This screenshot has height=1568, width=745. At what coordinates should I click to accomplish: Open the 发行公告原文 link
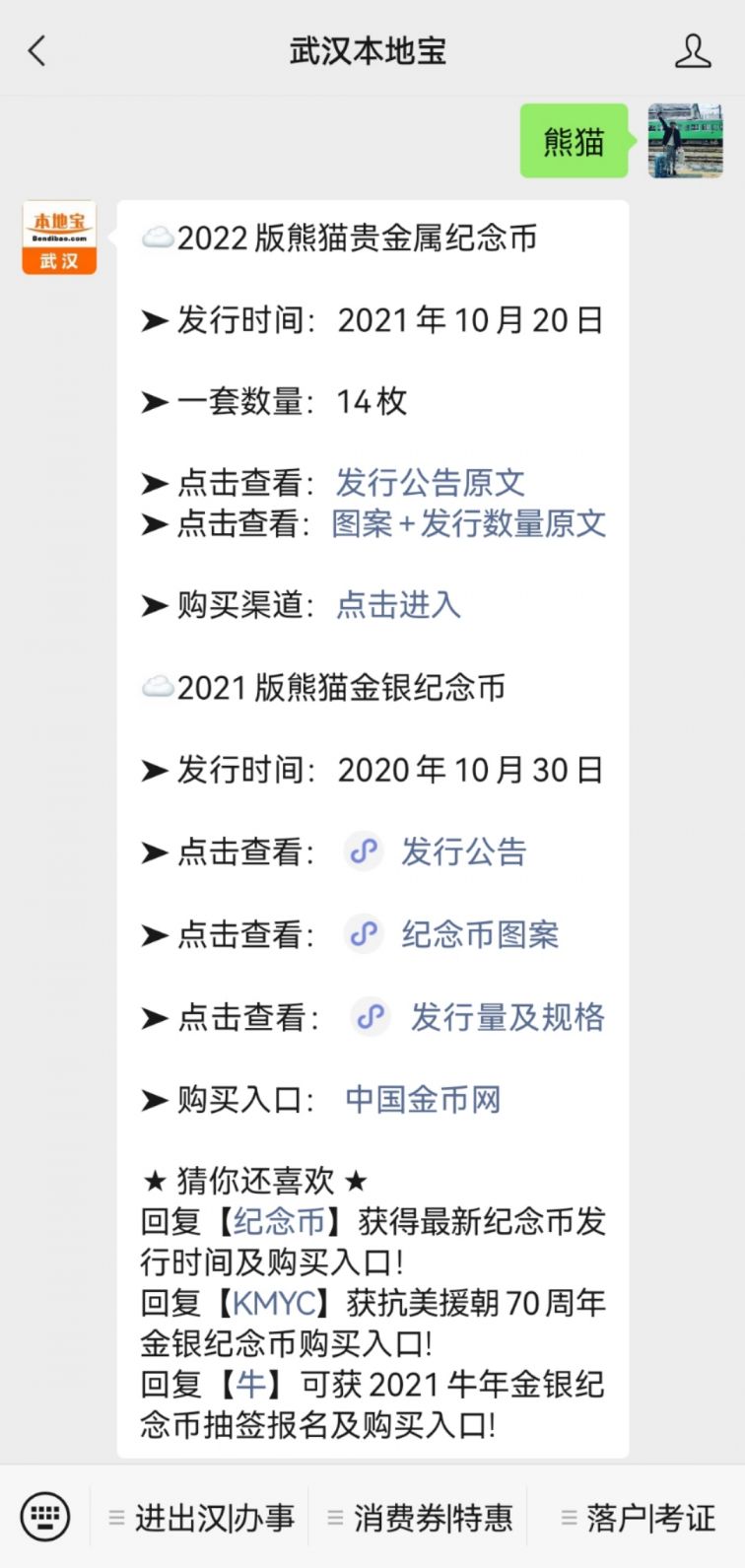pos(430,483)
